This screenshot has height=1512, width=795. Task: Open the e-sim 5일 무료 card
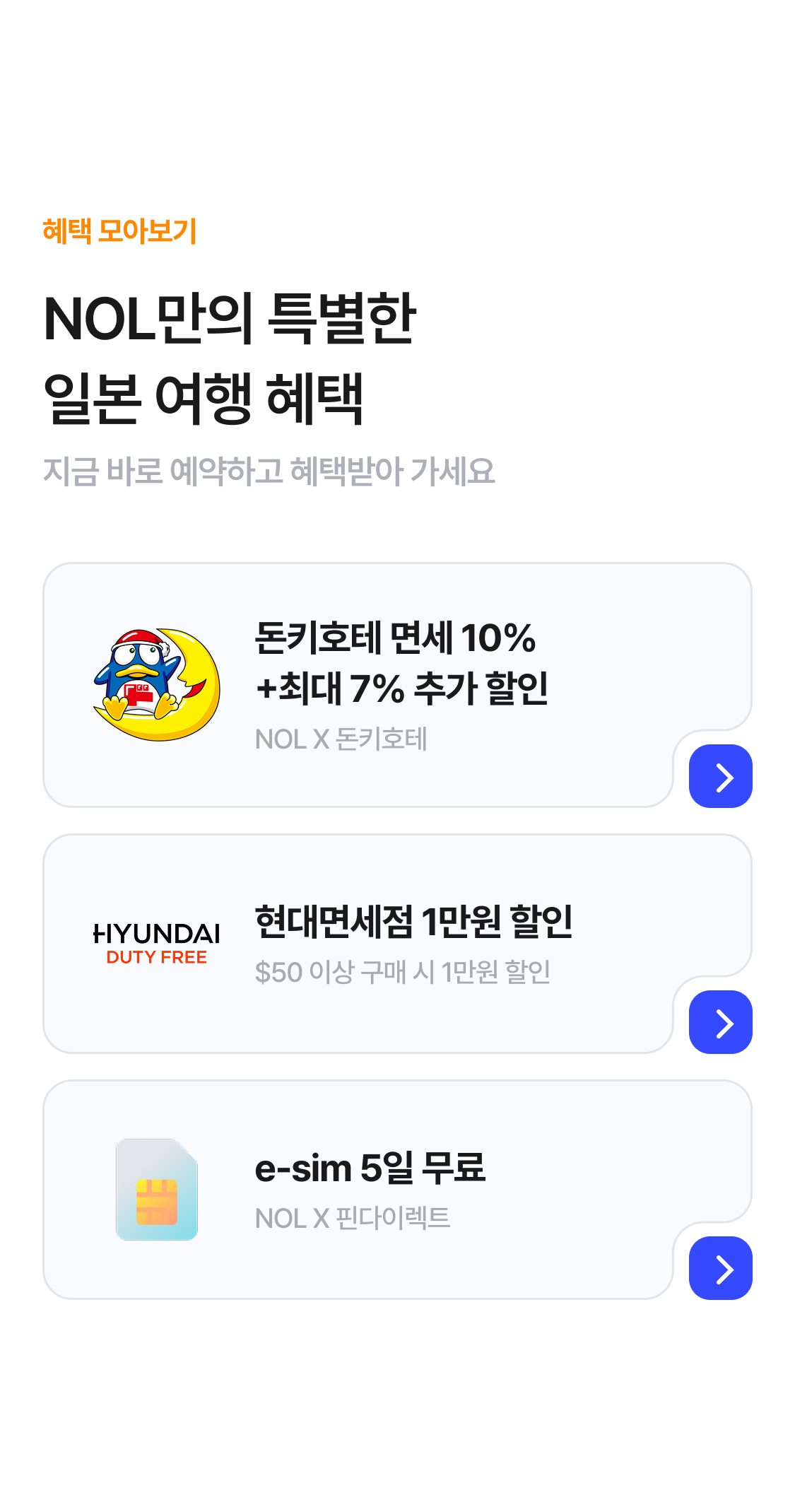(x=396, y=1189)
